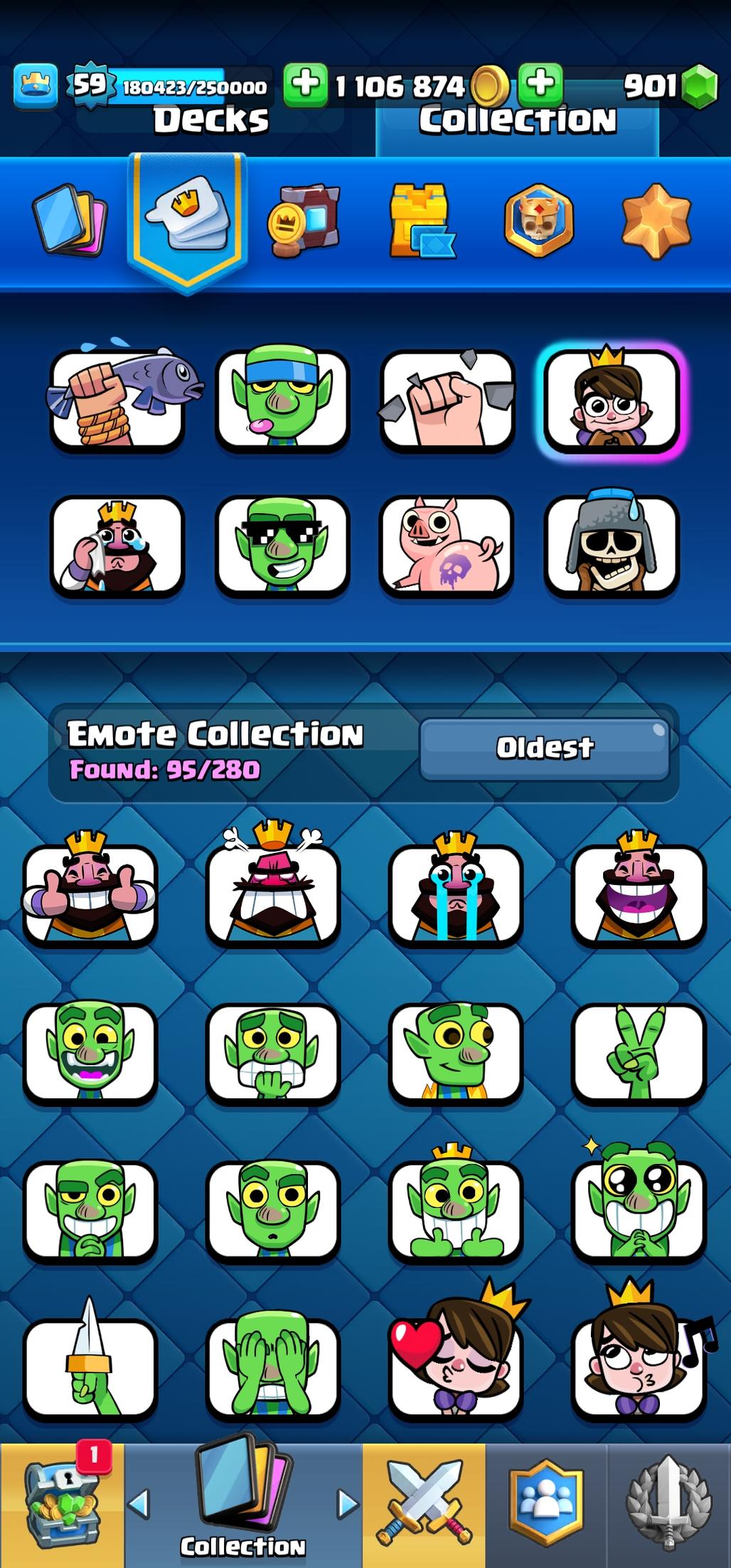731x1568 pixels.
Task: Open the star points tab
Action: click(655, 220)
